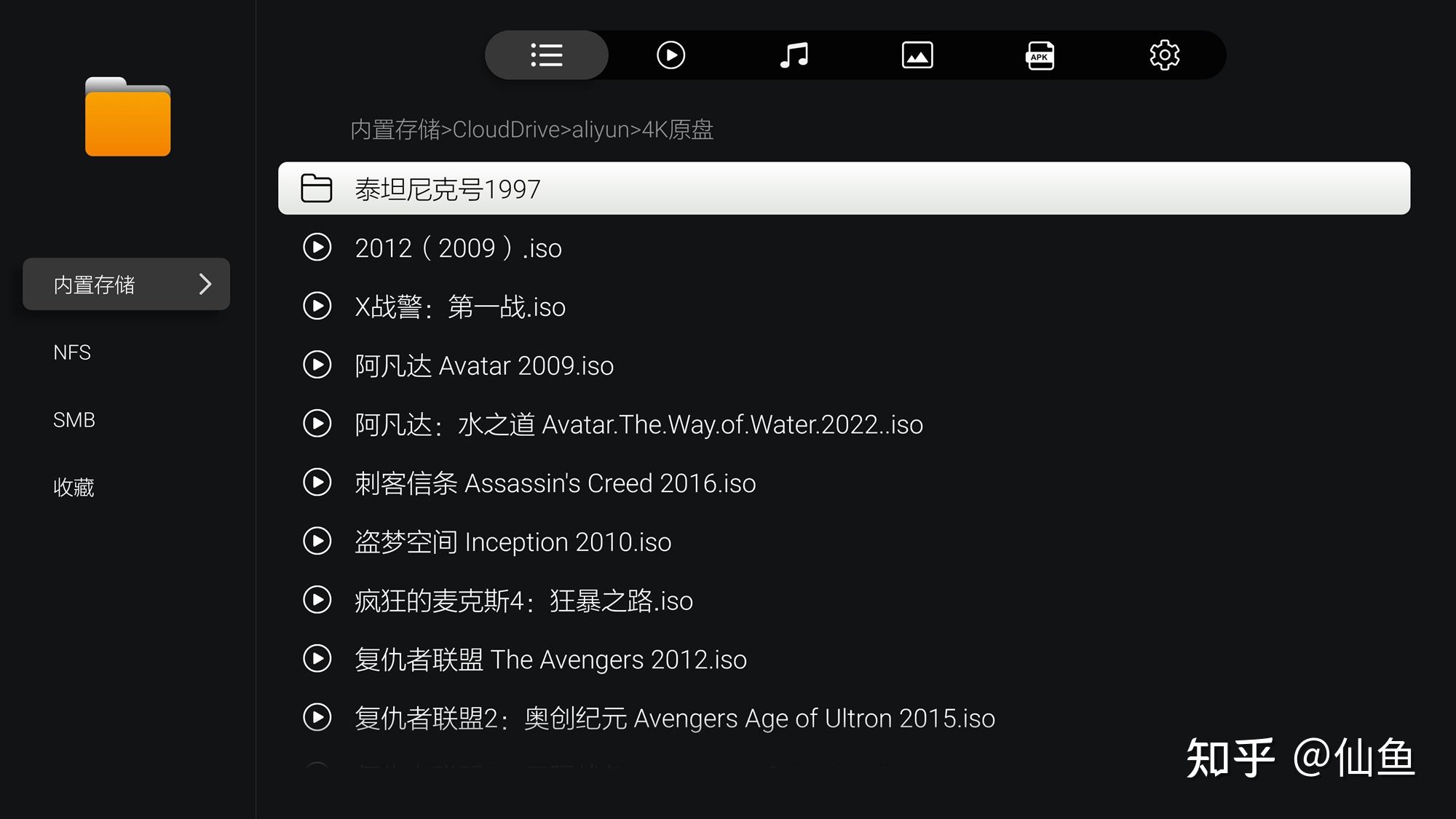Switch to the video tab
The image size is (1456, 819).
pyautogui.click(x=670, y=55)
